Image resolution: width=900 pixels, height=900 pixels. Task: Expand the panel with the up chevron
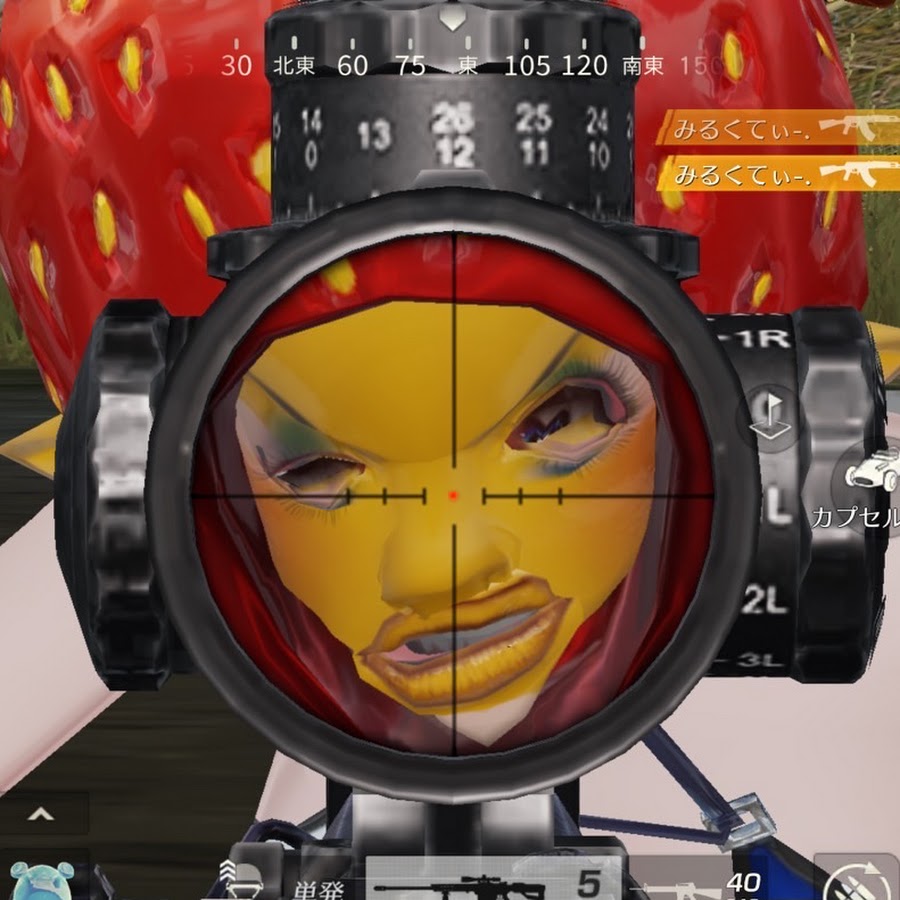pyautogui.click(x=40, y=815)
